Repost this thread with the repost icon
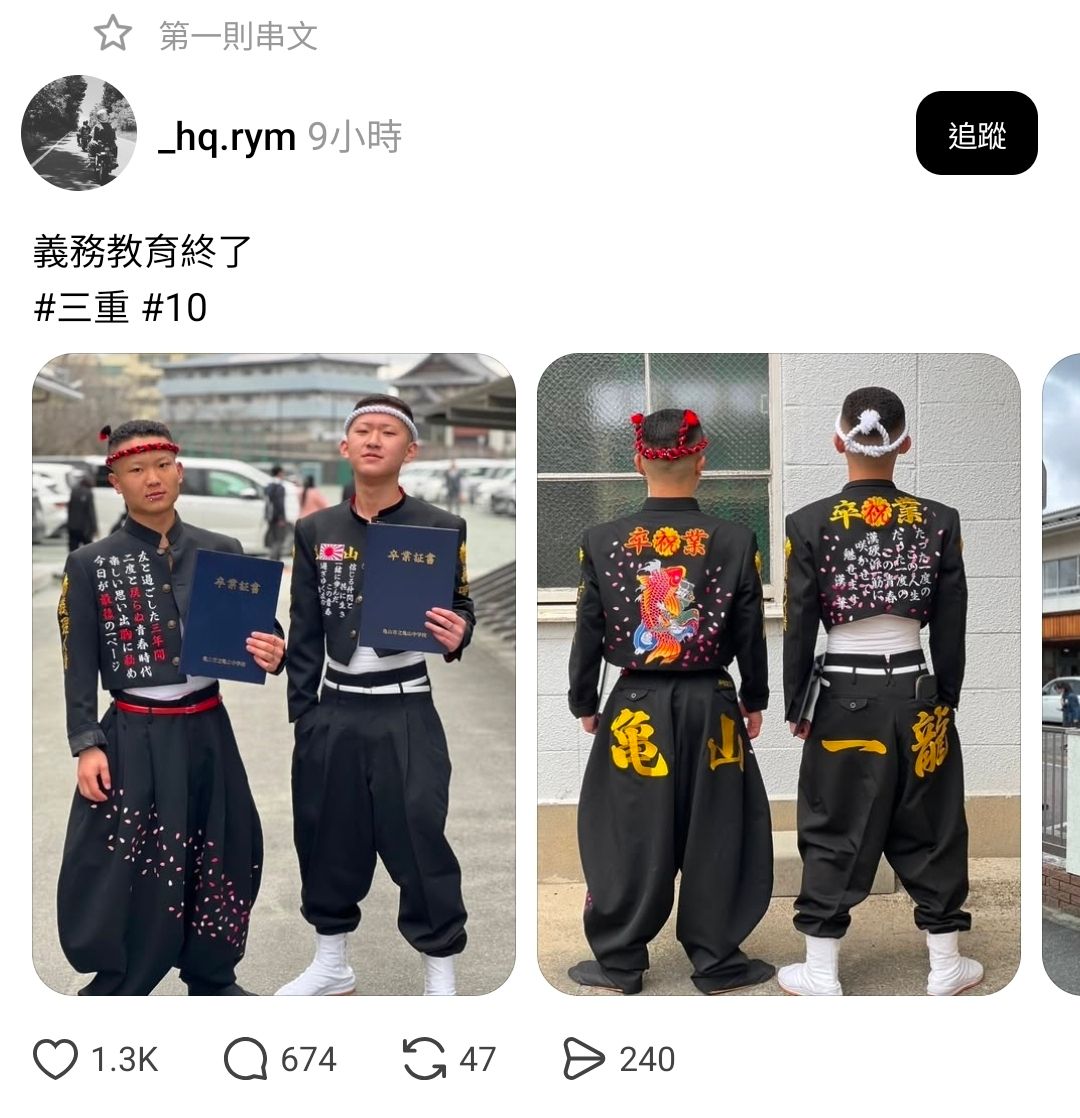The image size is (1080, 1118). (x=424, y=1059)
